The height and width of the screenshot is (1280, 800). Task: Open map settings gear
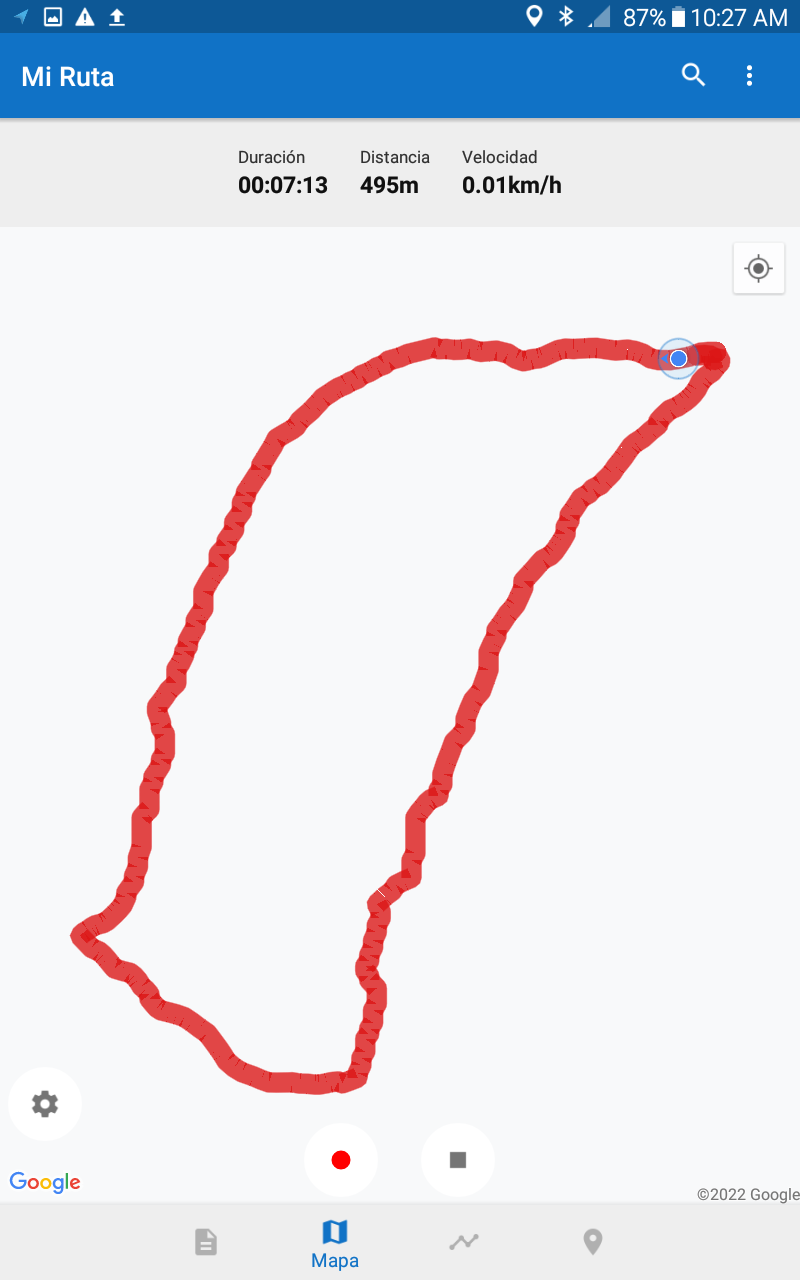coord(45,1104)
